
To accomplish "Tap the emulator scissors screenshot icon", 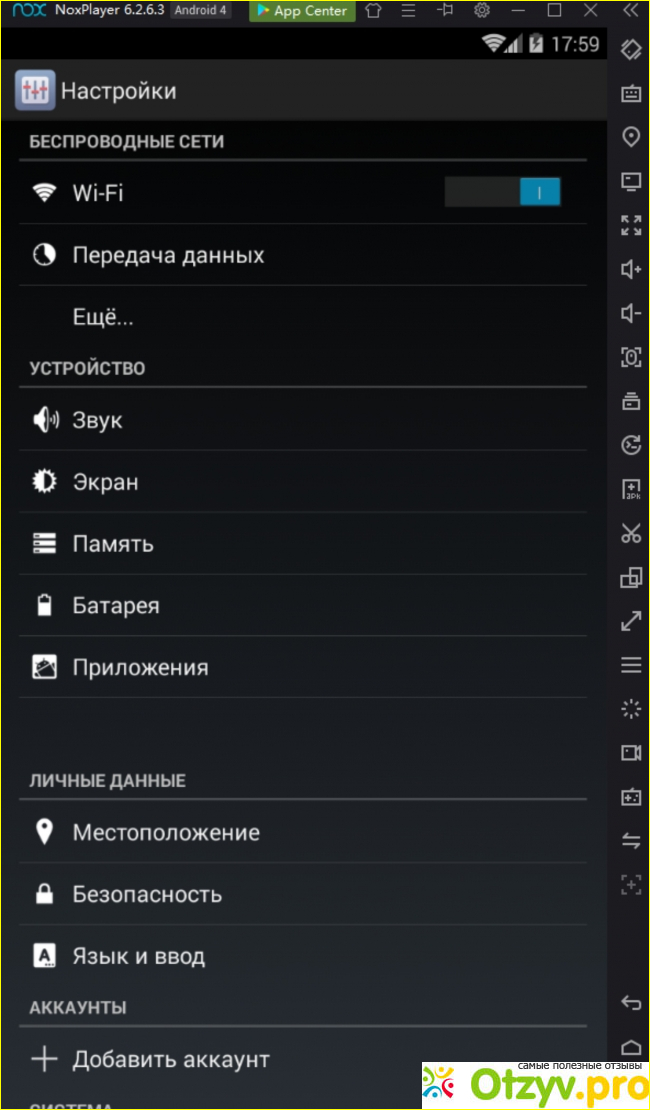I will 631,533.
